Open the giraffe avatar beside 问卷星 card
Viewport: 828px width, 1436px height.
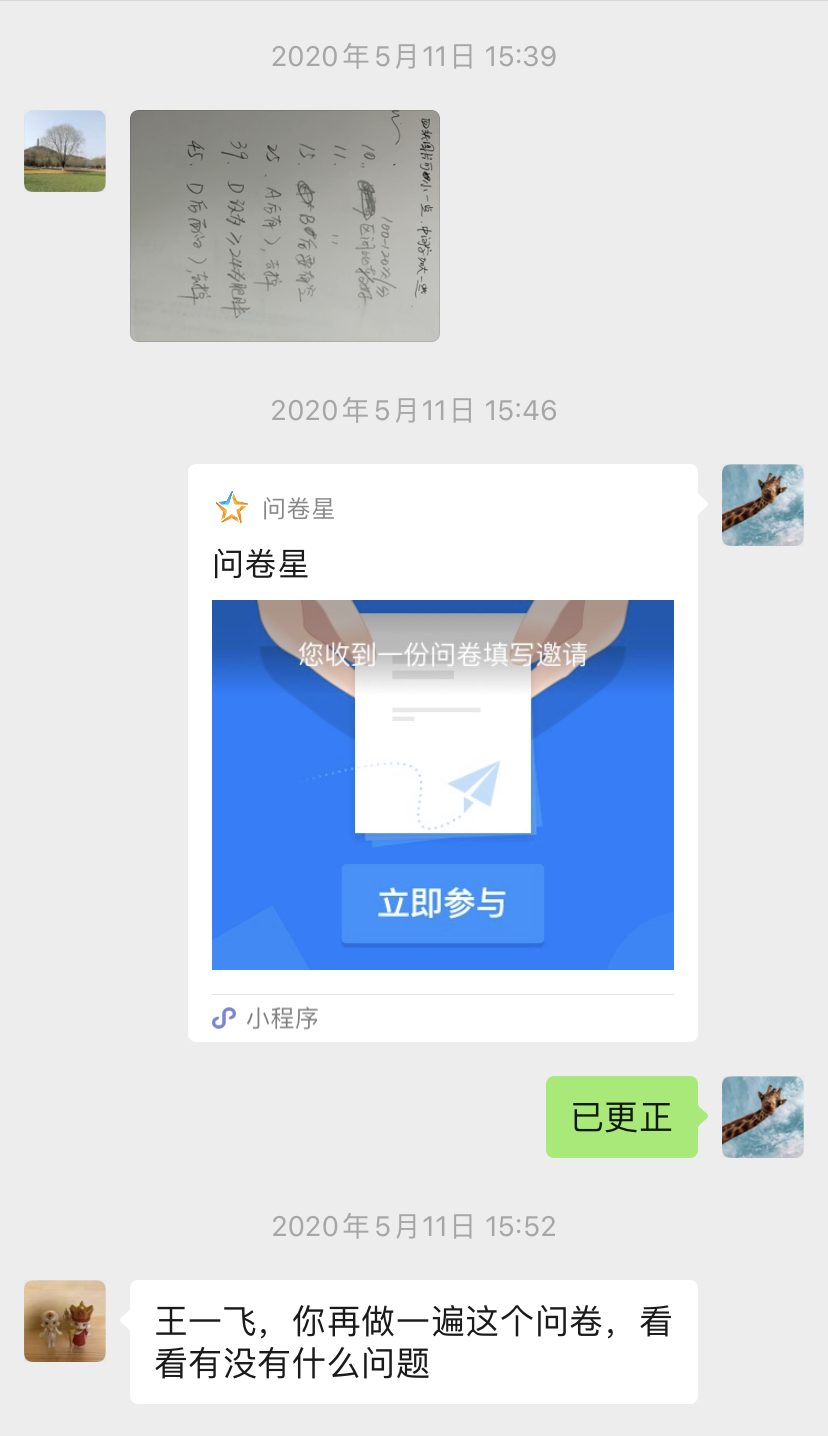click(x=762, y=505)
